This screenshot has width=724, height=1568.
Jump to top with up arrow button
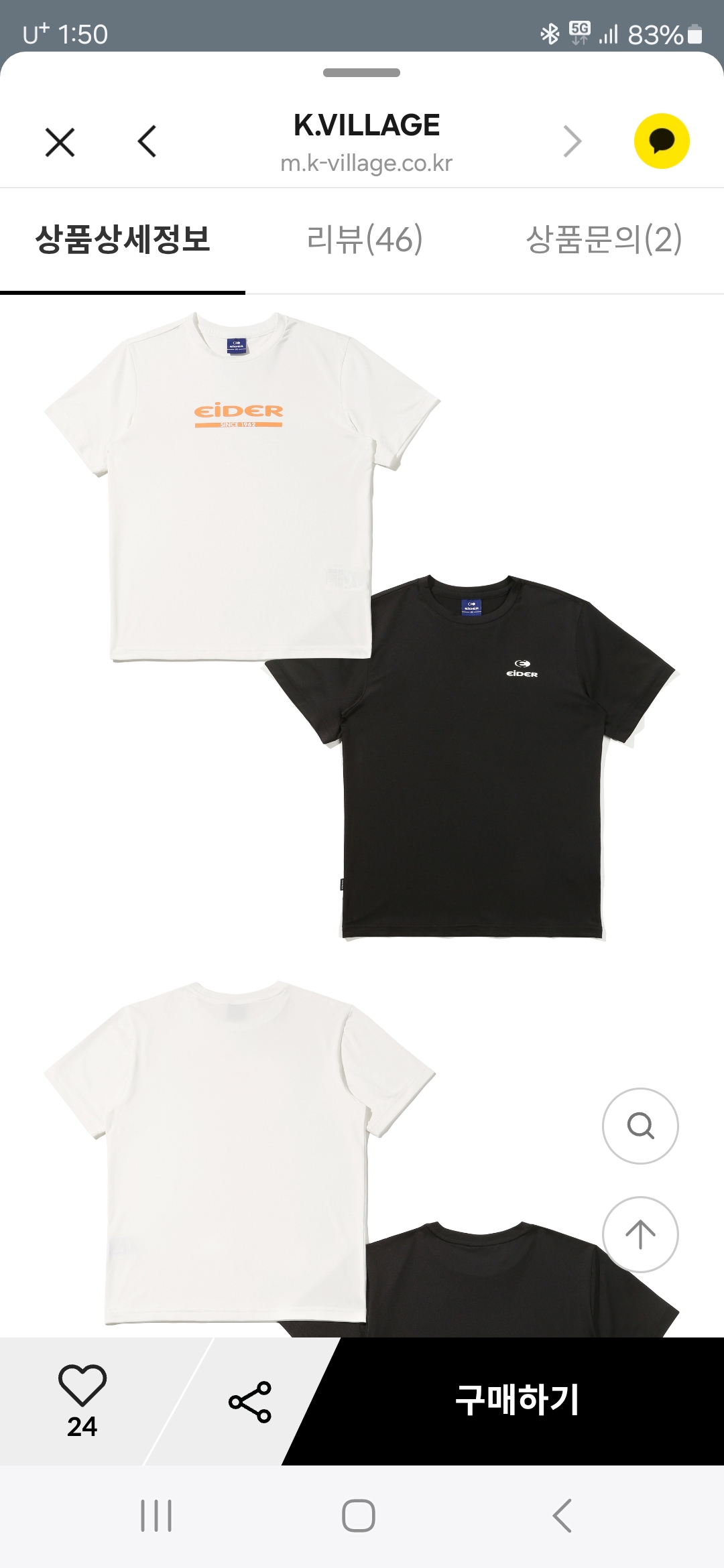tap(640, 1234)
